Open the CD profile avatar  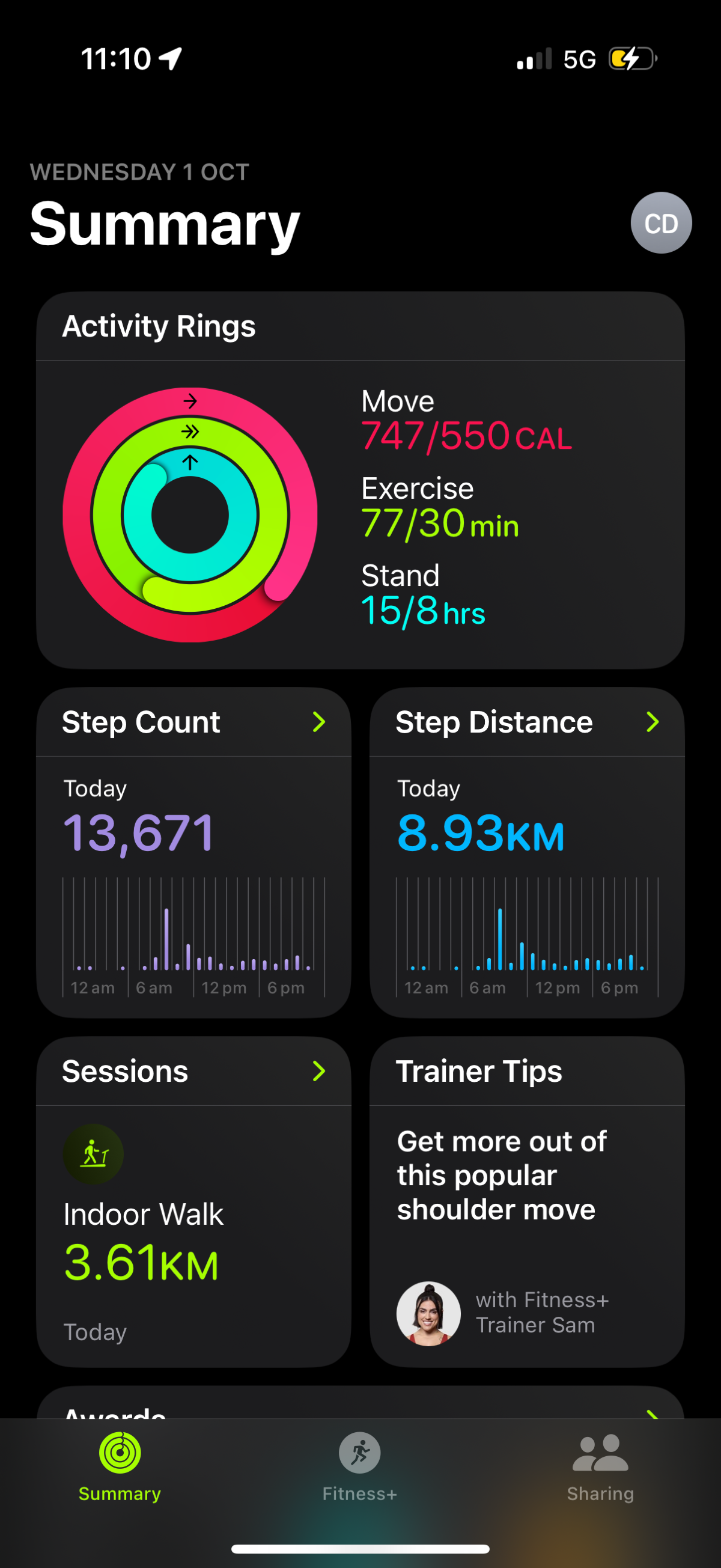click(x=661, y=223)
